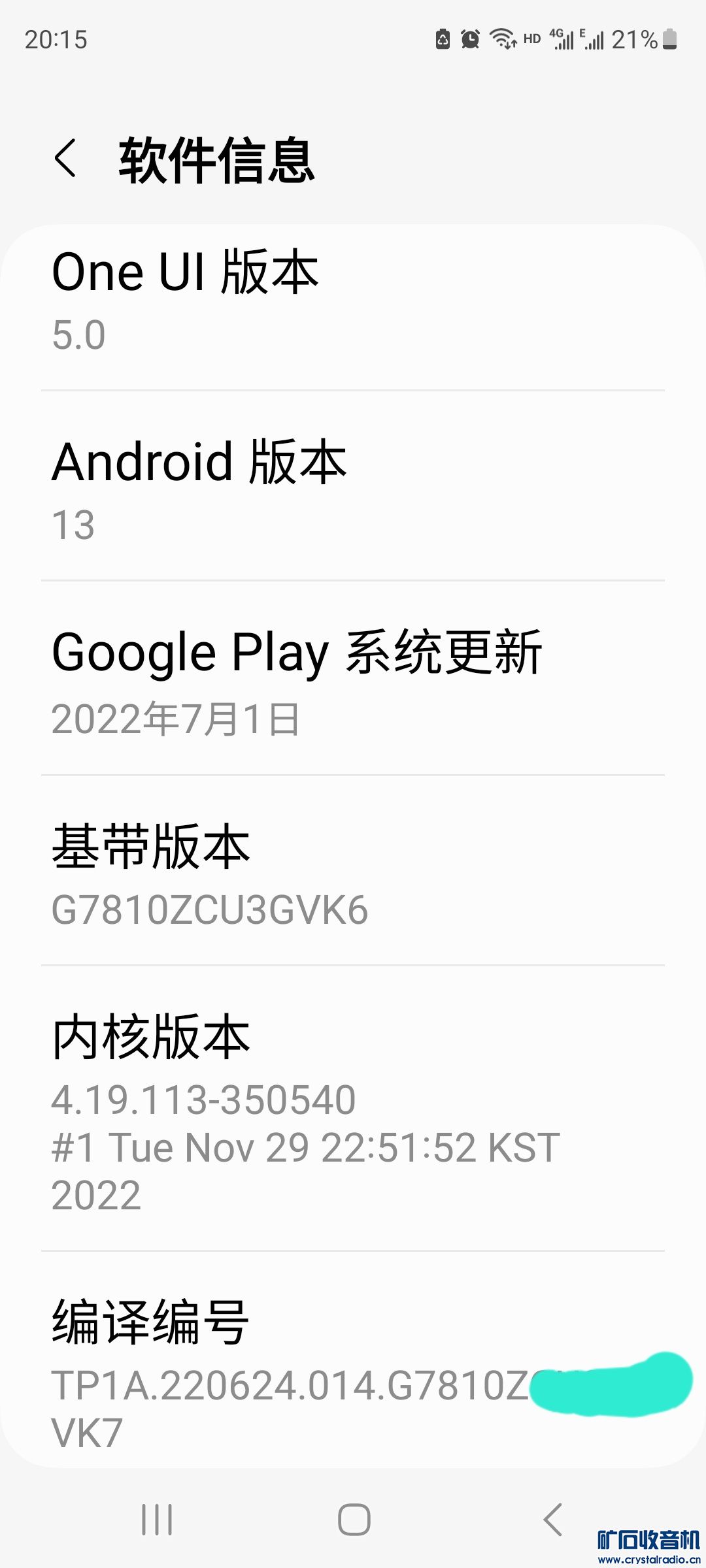Open recent apps from the navigation bar
The image size is (706, 1568).
[x=157, y=1520]
